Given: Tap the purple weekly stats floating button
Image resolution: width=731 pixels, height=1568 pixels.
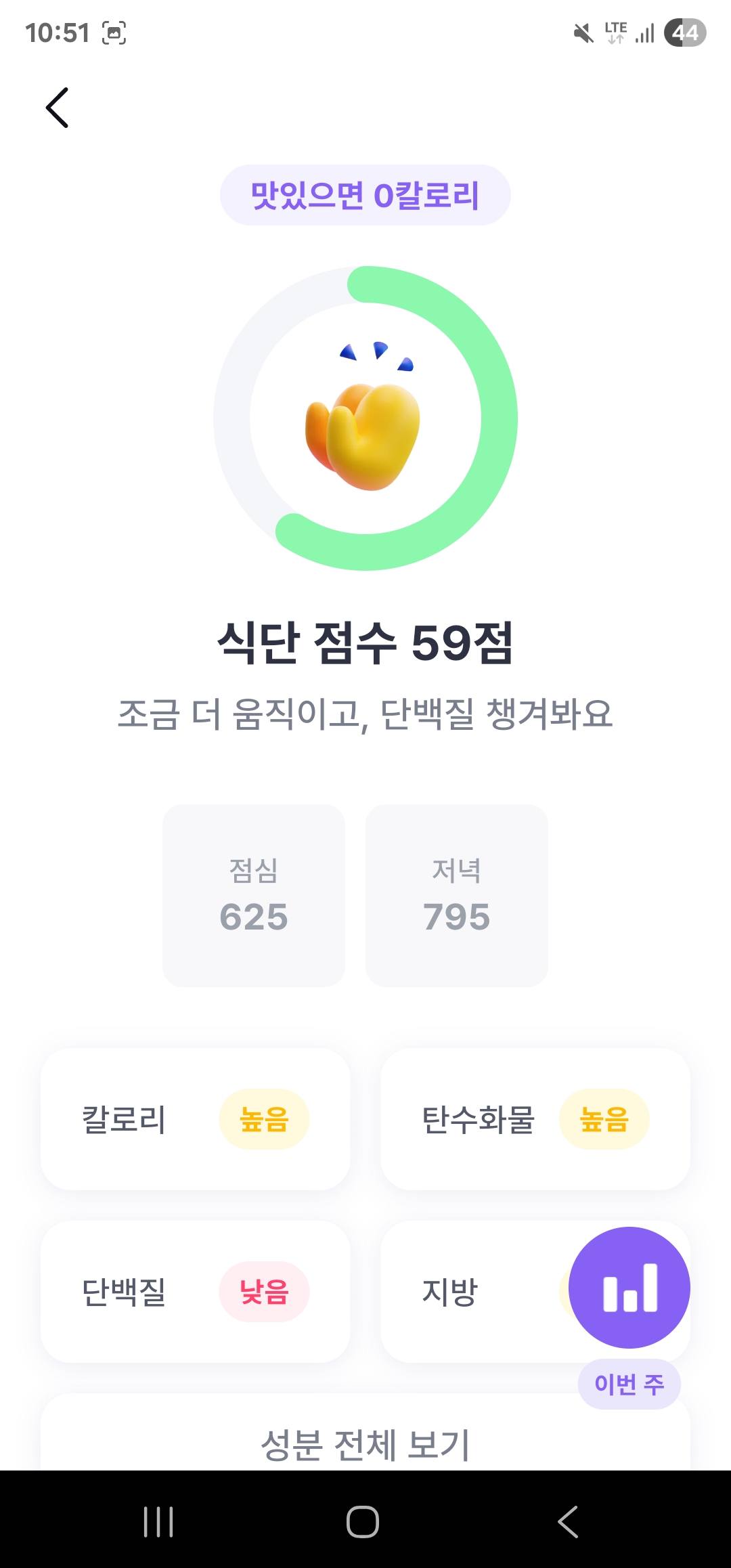Looking at the screenshot, I should coord(629,1288).
